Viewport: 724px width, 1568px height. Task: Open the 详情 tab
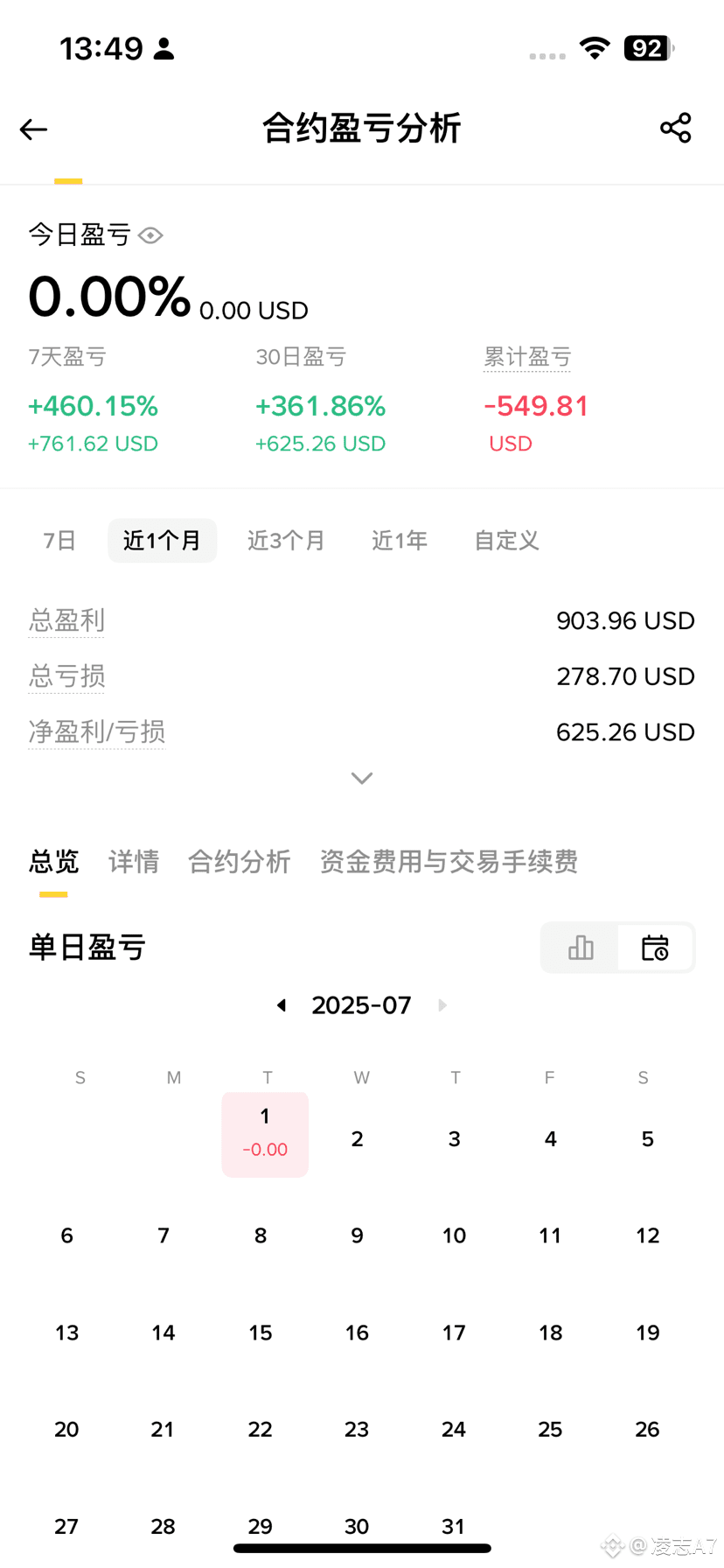134,862
